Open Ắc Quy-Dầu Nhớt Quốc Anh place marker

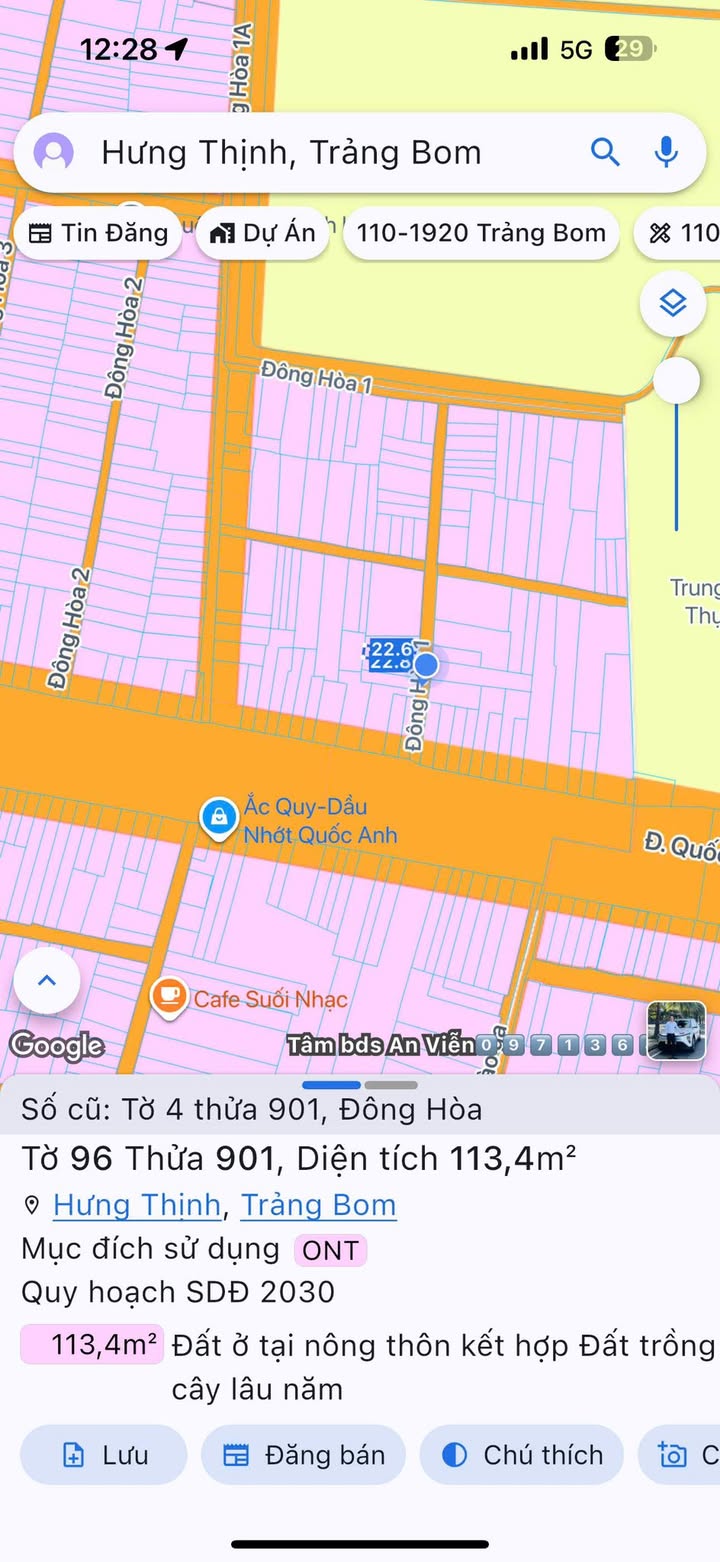click(218, 818)
